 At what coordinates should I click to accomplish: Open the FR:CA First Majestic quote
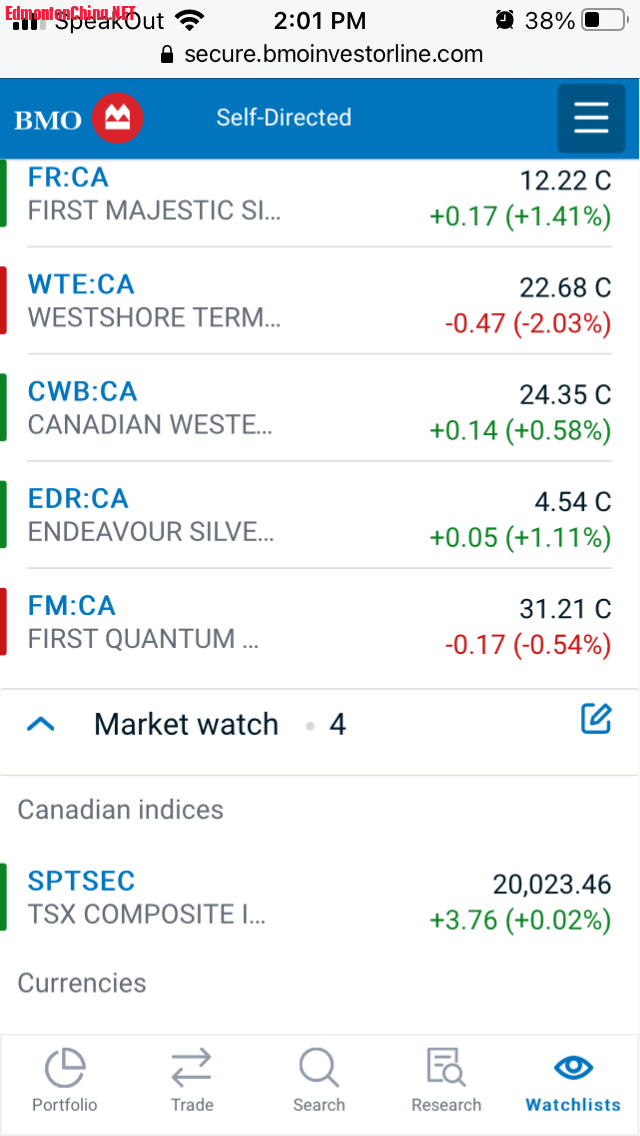[155, 194]
